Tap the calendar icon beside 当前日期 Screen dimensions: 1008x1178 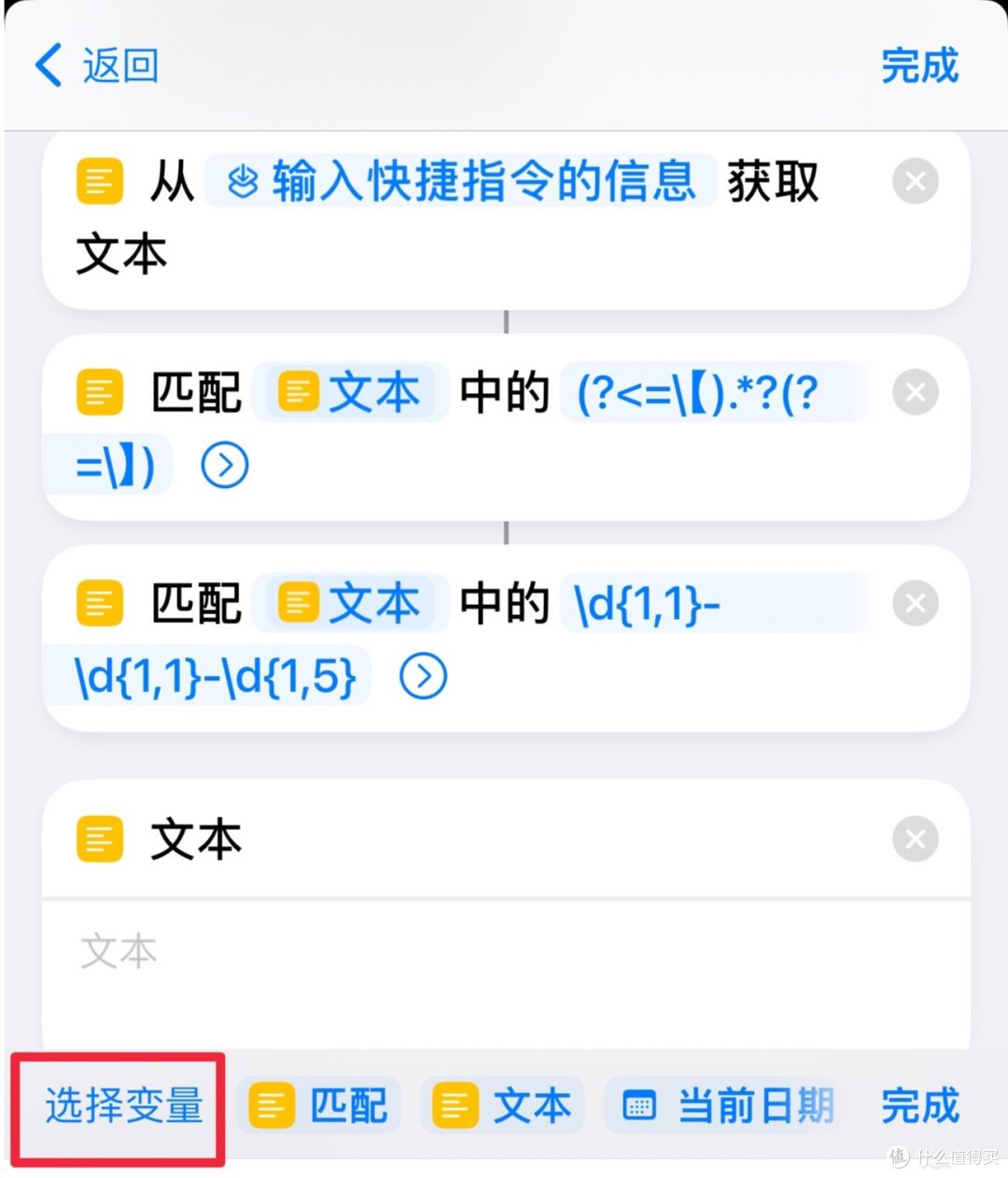coord(638,1105)
